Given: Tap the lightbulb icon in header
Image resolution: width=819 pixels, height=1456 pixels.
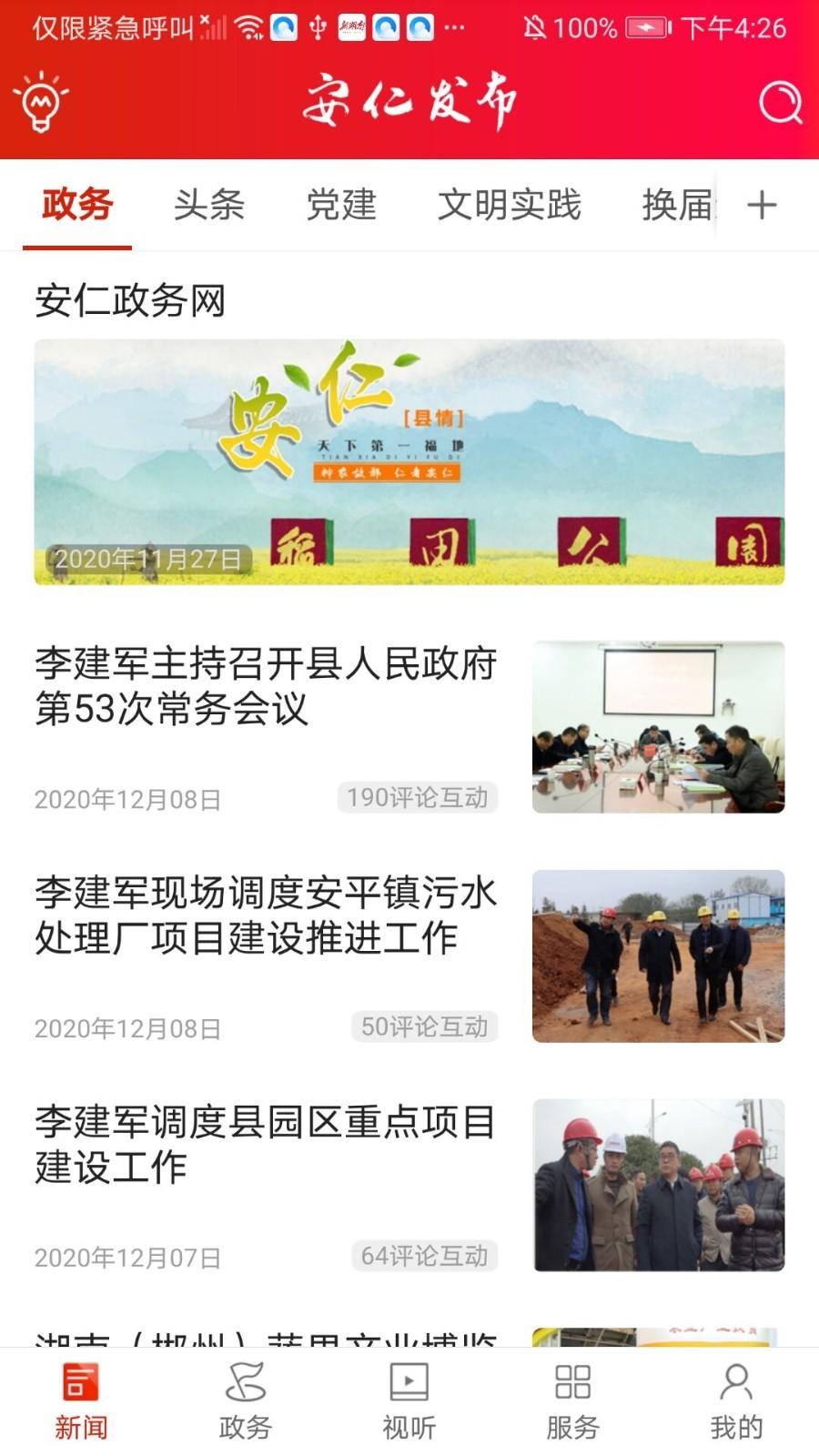Looking at the screenshot, I should coord(40,102).
